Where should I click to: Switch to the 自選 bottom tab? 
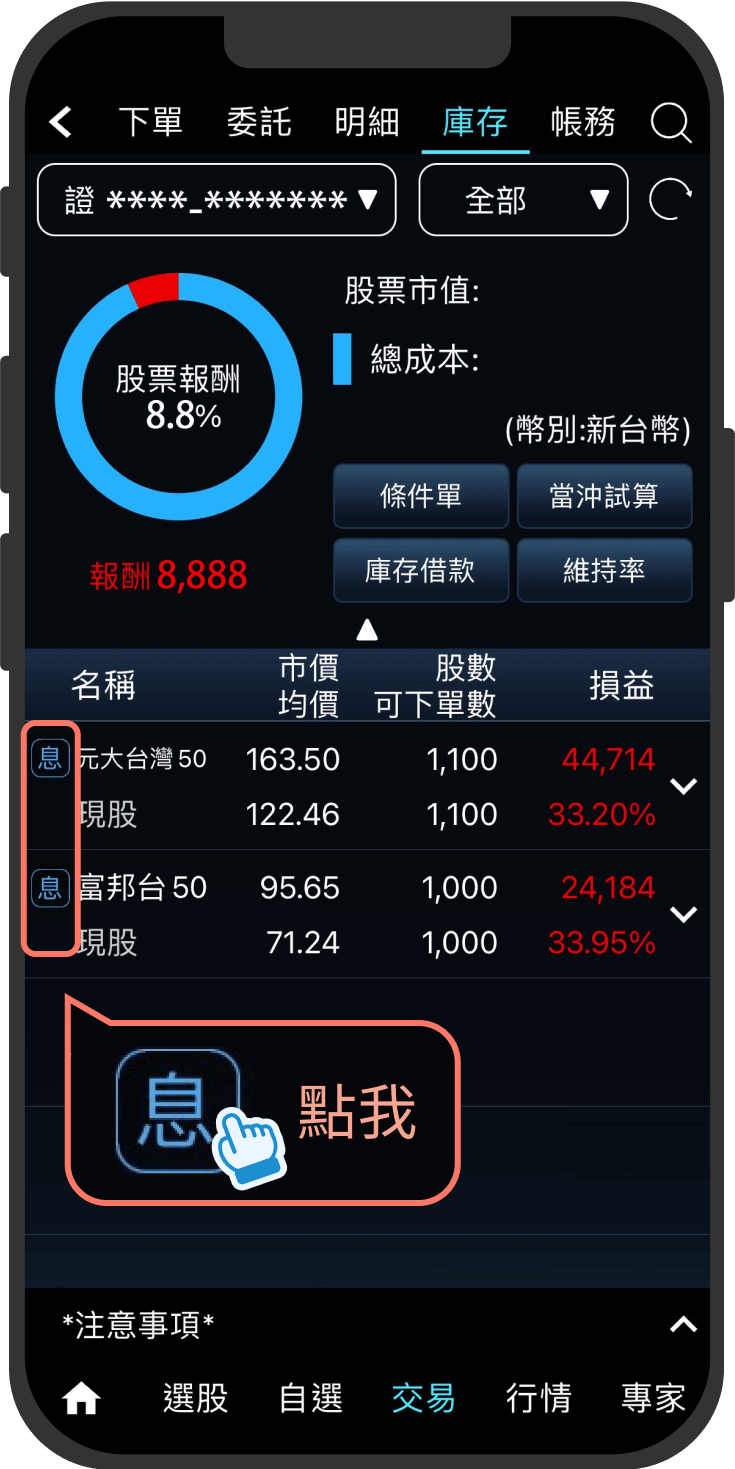click(x=310, y=1398)
